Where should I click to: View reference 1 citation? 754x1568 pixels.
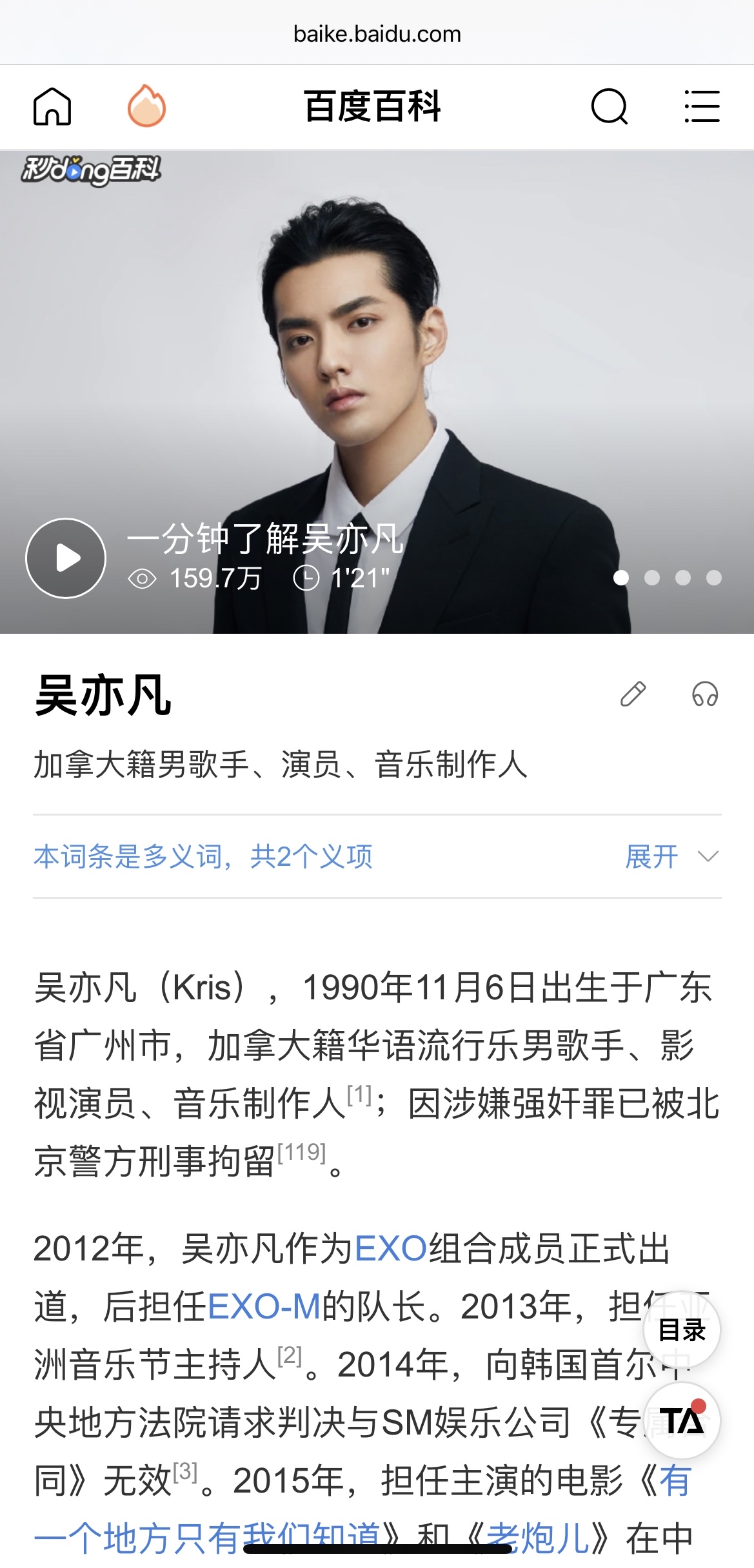[359, 1095]
